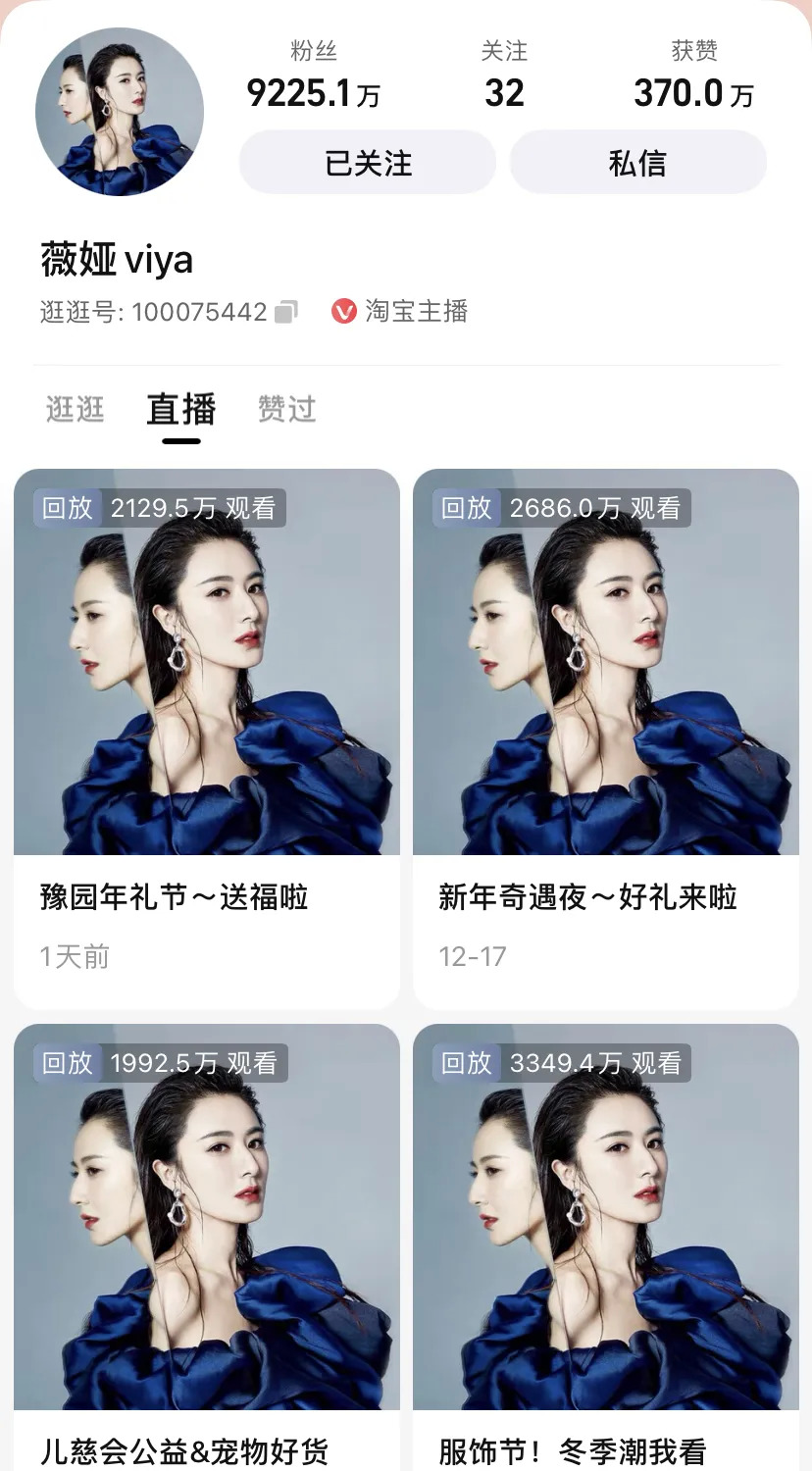Screen dimensions: 812x1471
Task: Open the 豫园年礼节～送福啦 replay
Action: point(207,737)
